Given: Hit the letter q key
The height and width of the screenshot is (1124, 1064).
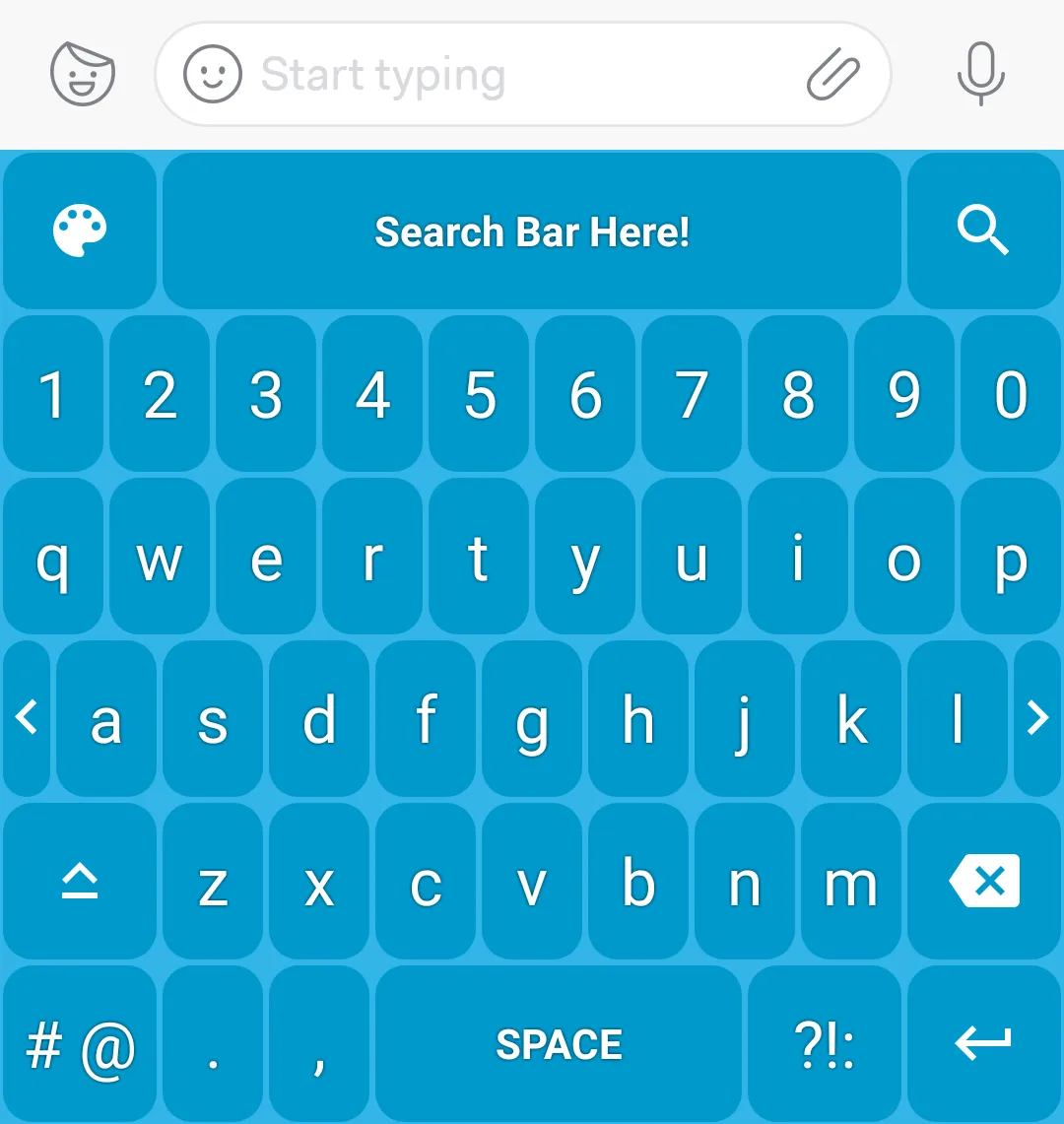Looking at the screenshot, I should [53, 559].
